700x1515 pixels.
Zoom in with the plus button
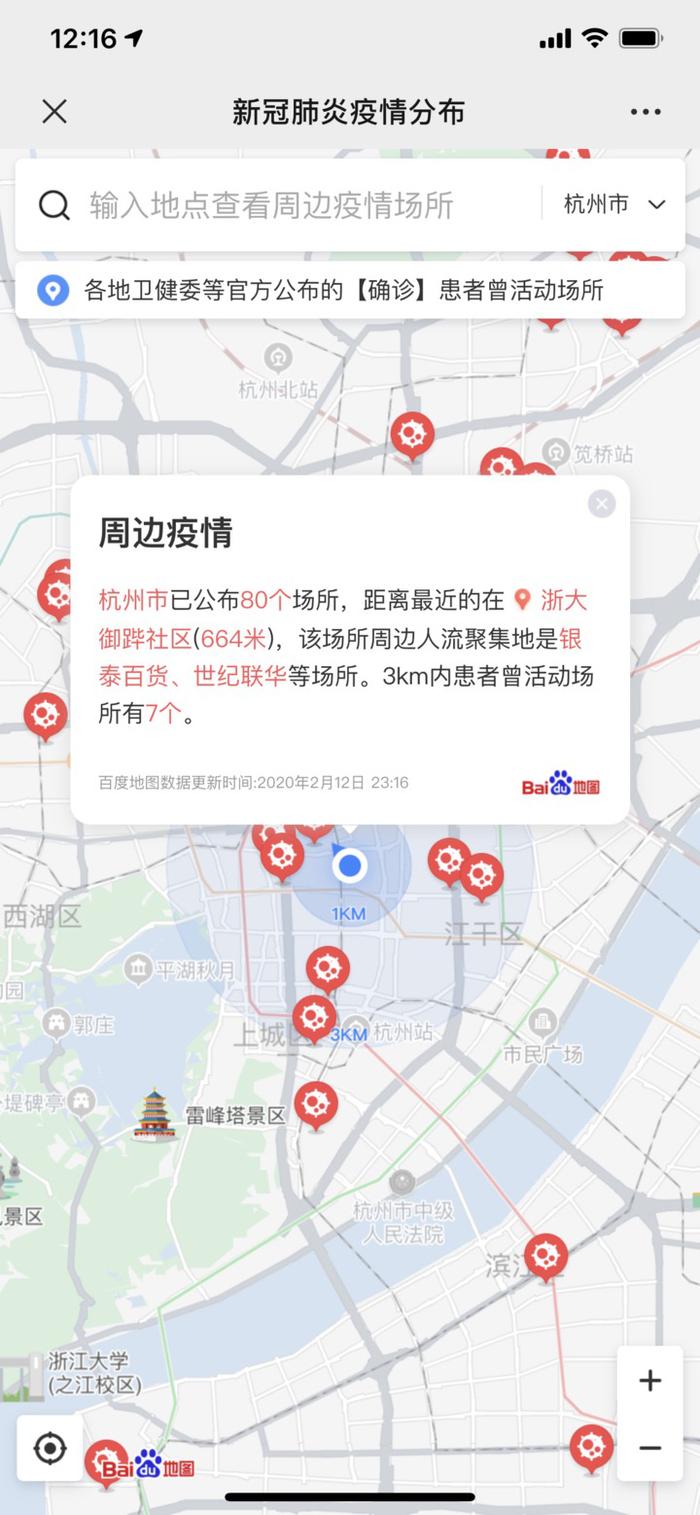click(x=650, y=1381)
